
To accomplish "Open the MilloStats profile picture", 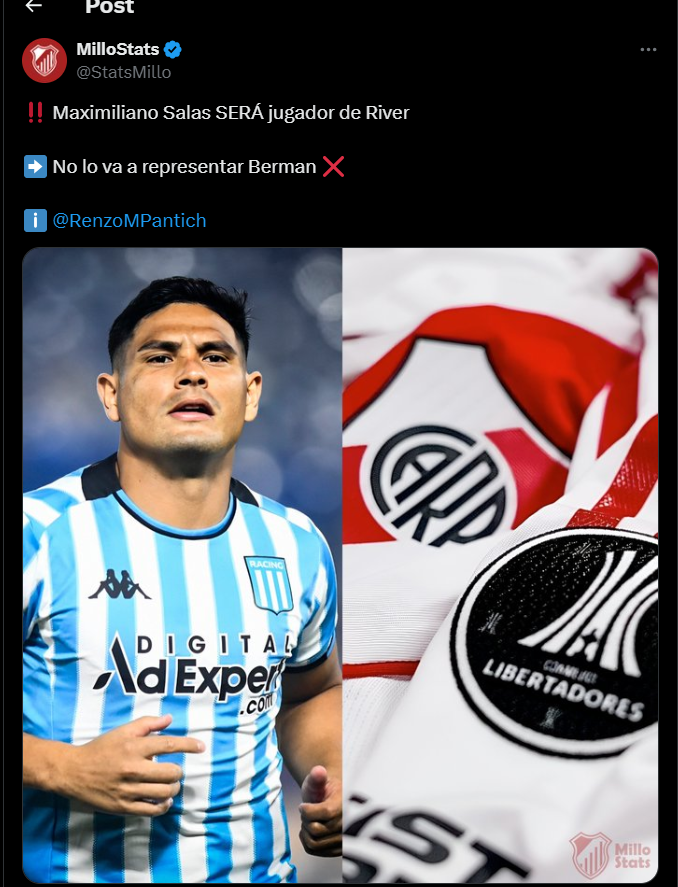I will [x=45, y=61].
